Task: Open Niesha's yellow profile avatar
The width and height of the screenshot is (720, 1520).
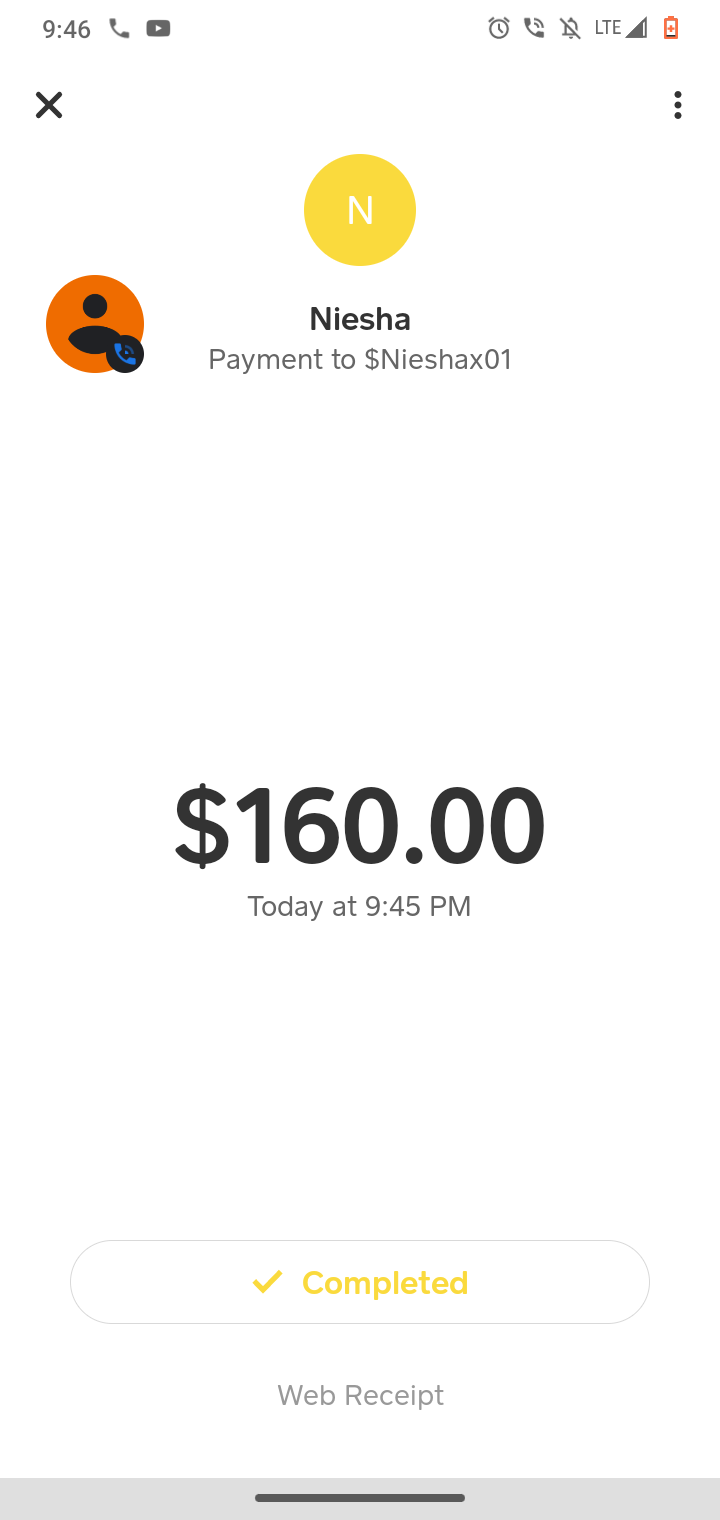Action: pos(360,210)
